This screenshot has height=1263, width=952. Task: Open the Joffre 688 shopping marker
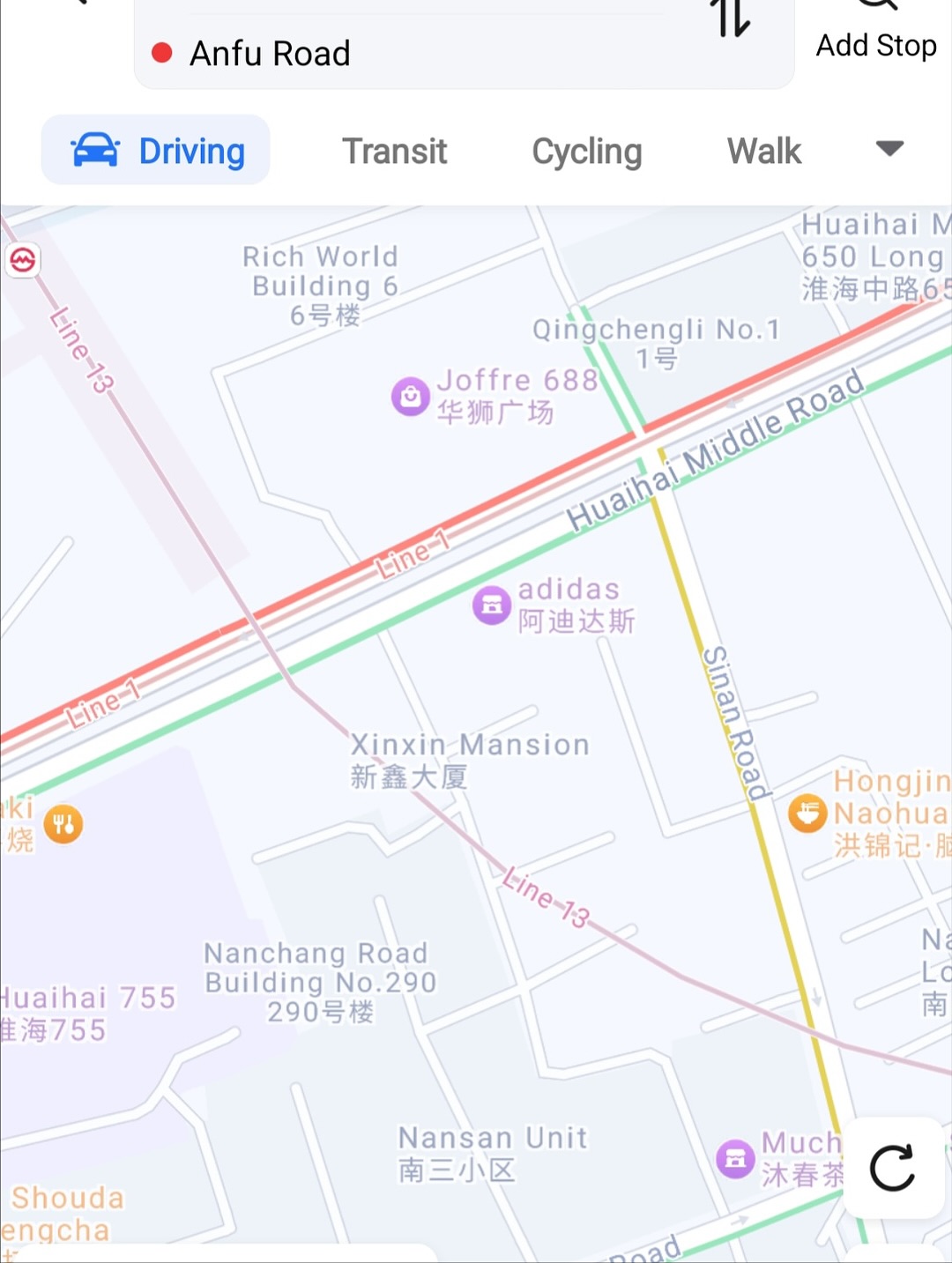click(x=410, y=397)
